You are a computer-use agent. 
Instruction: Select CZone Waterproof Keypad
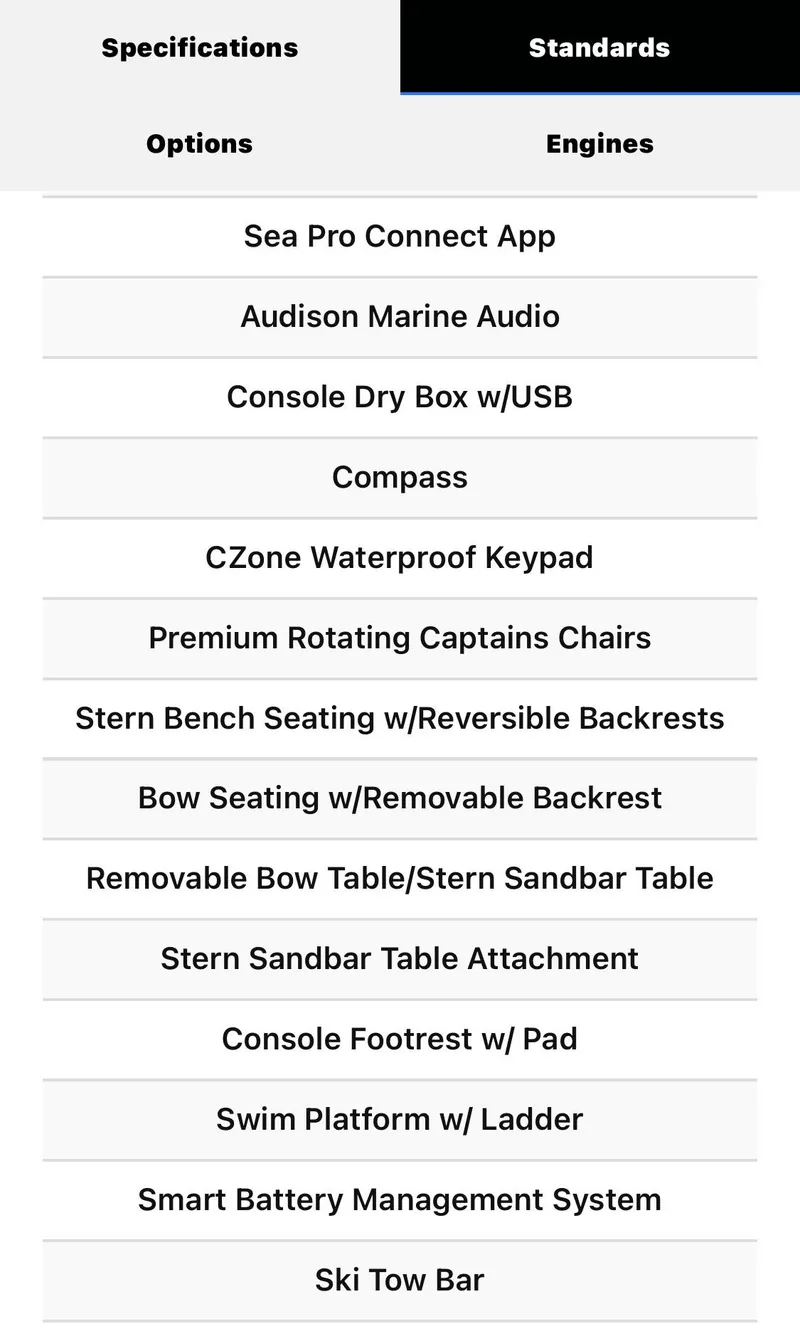pos(400,557)
